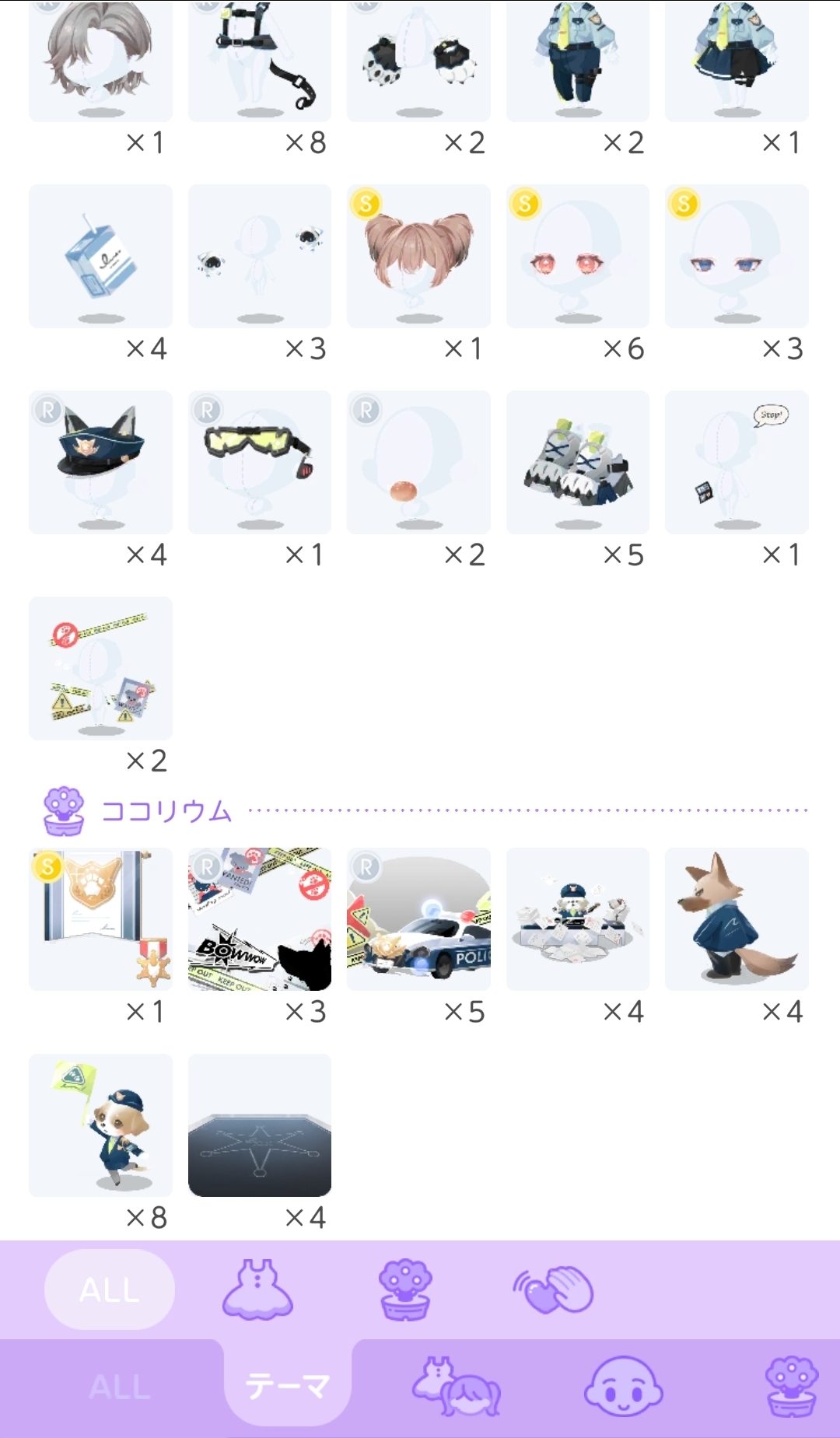Select the dark star-pattern floor item
Viewport: 840px width, 1438px height.
pos(260,1125)
